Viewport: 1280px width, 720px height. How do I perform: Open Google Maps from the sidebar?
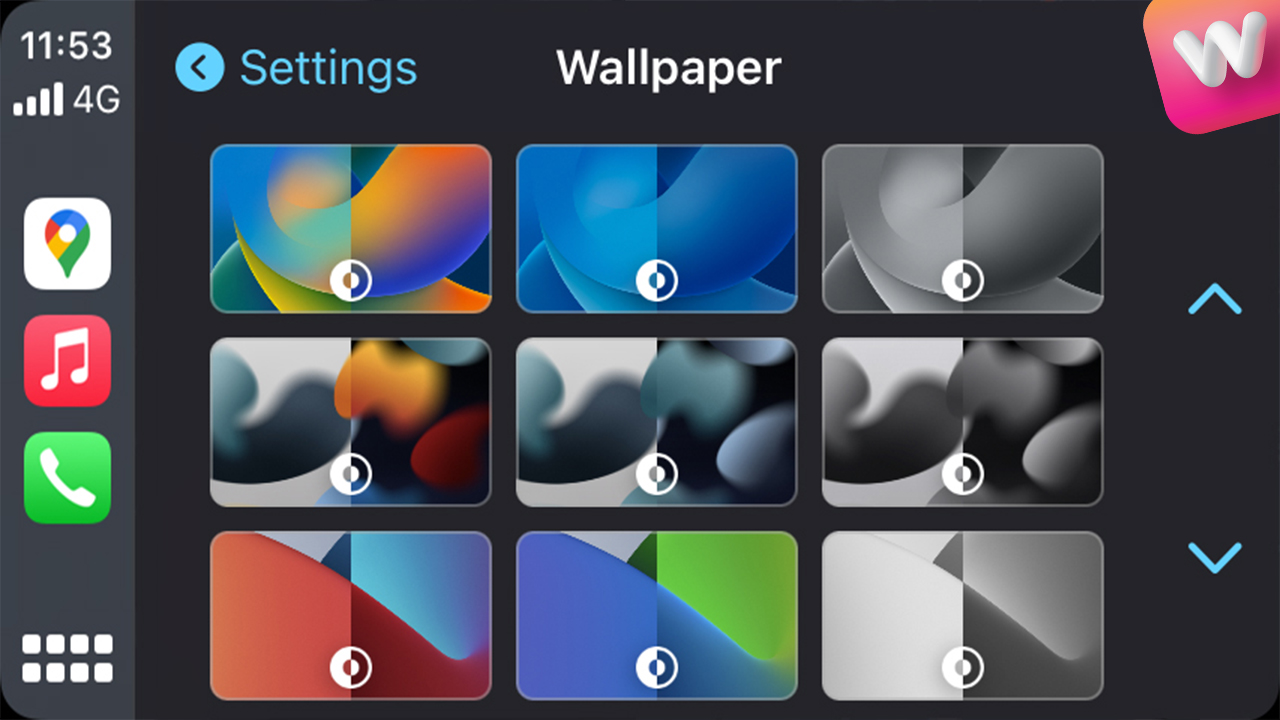pos(67,243)
